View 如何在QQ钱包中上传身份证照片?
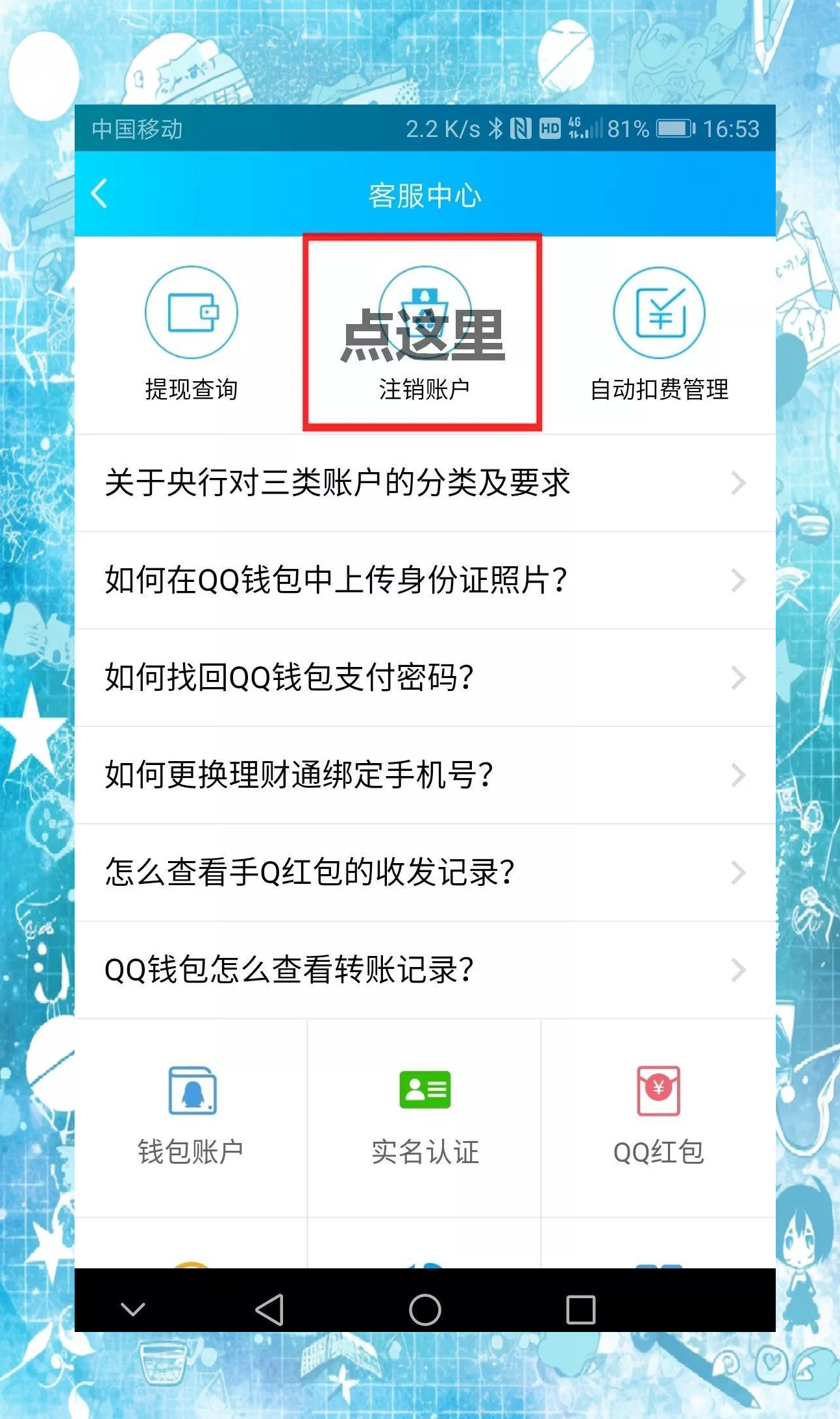840x1419 pixels. pos(425,581)
